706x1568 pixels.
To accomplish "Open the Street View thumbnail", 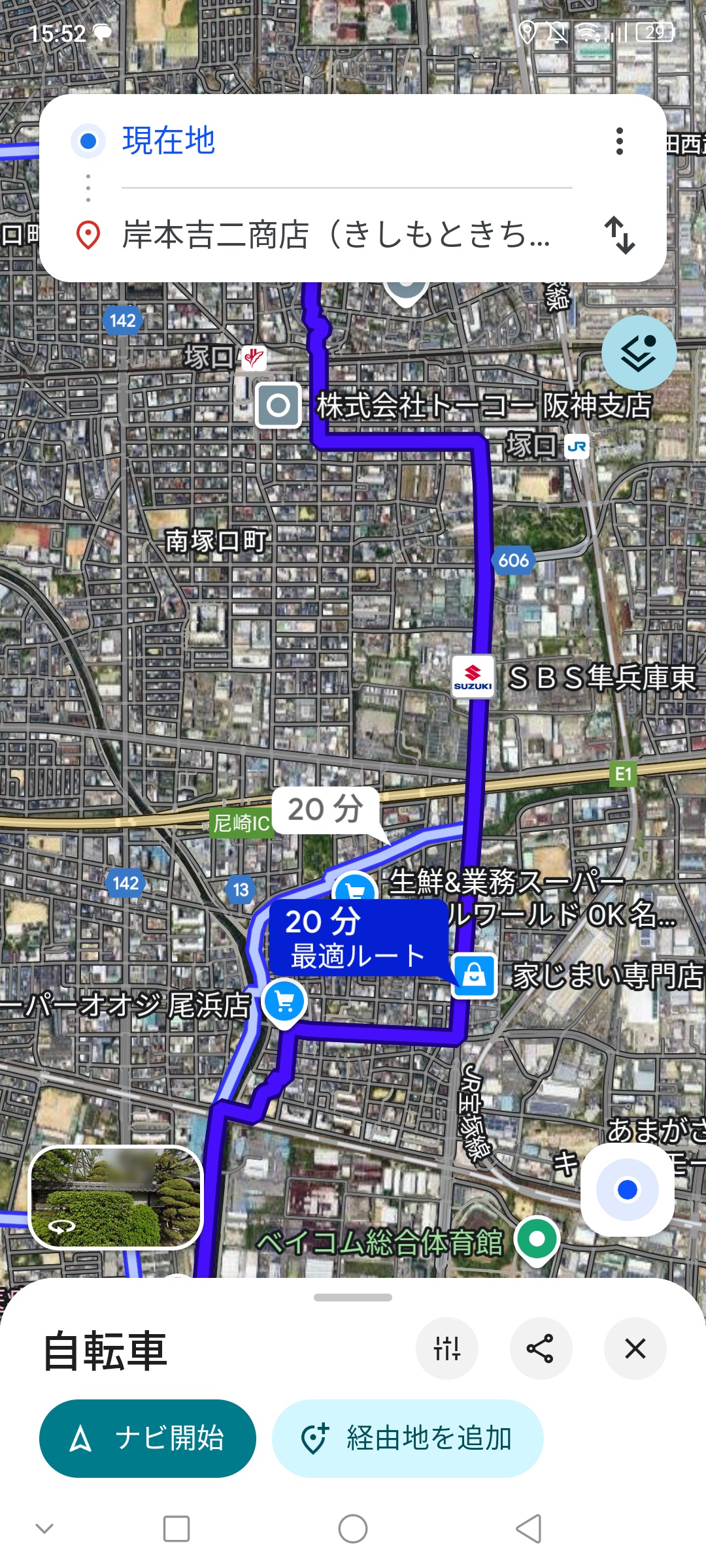I will [x=116, y=1198].
